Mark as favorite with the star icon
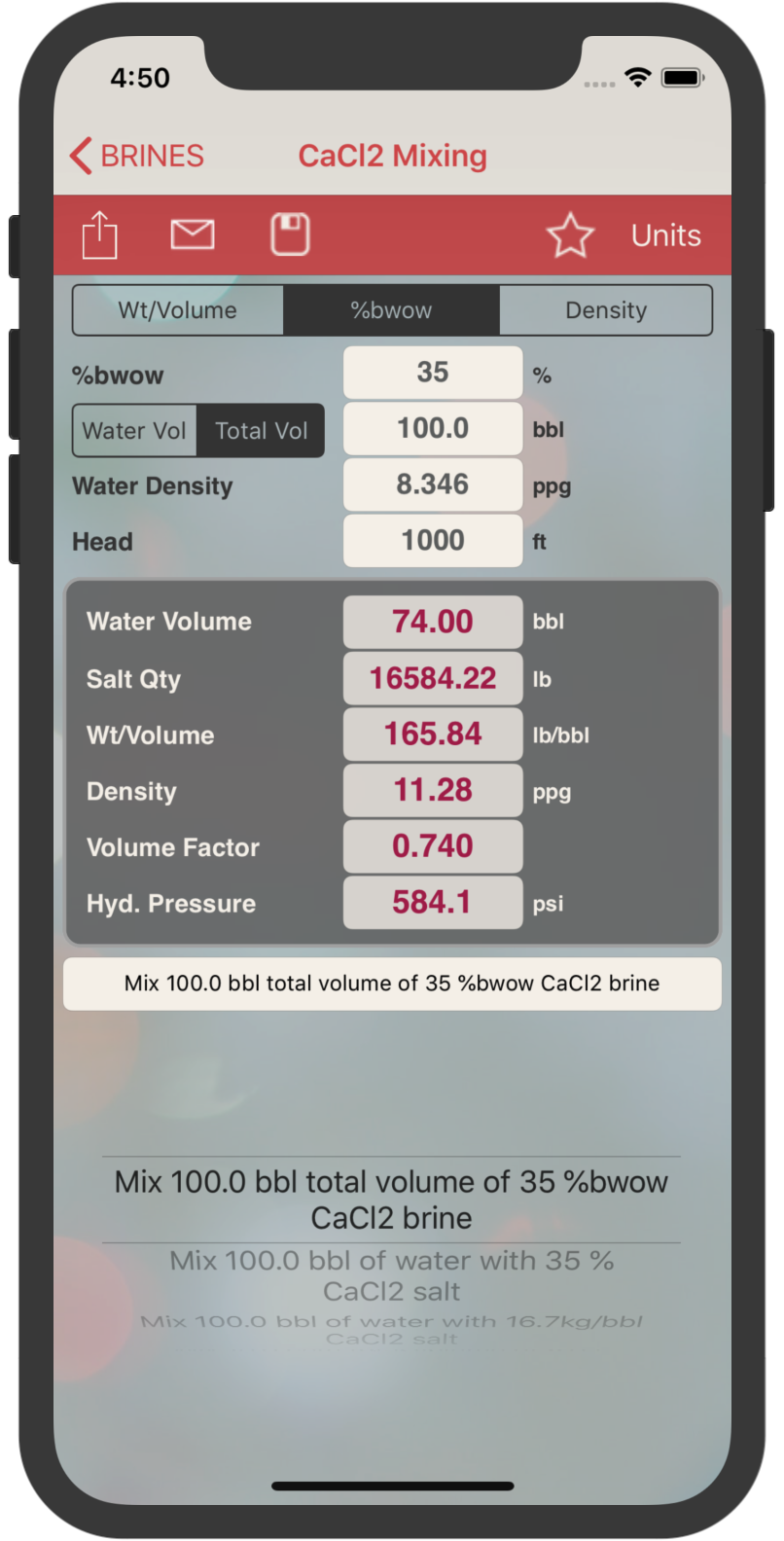Viewport: 784px width, 1541px height. tap(570, 234)
